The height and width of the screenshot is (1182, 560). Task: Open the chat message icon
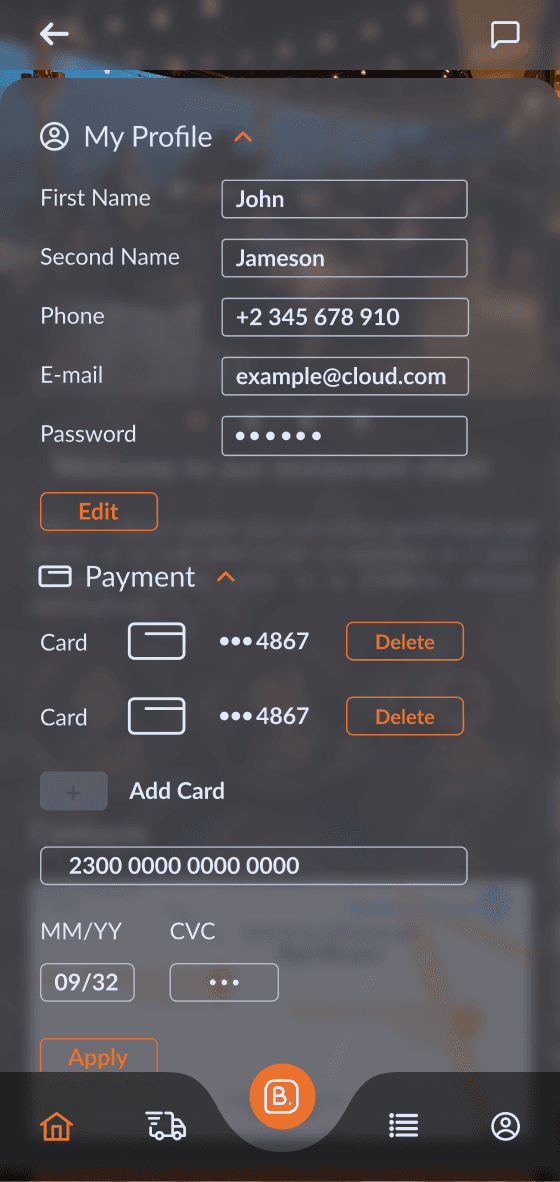pos(505,35)
